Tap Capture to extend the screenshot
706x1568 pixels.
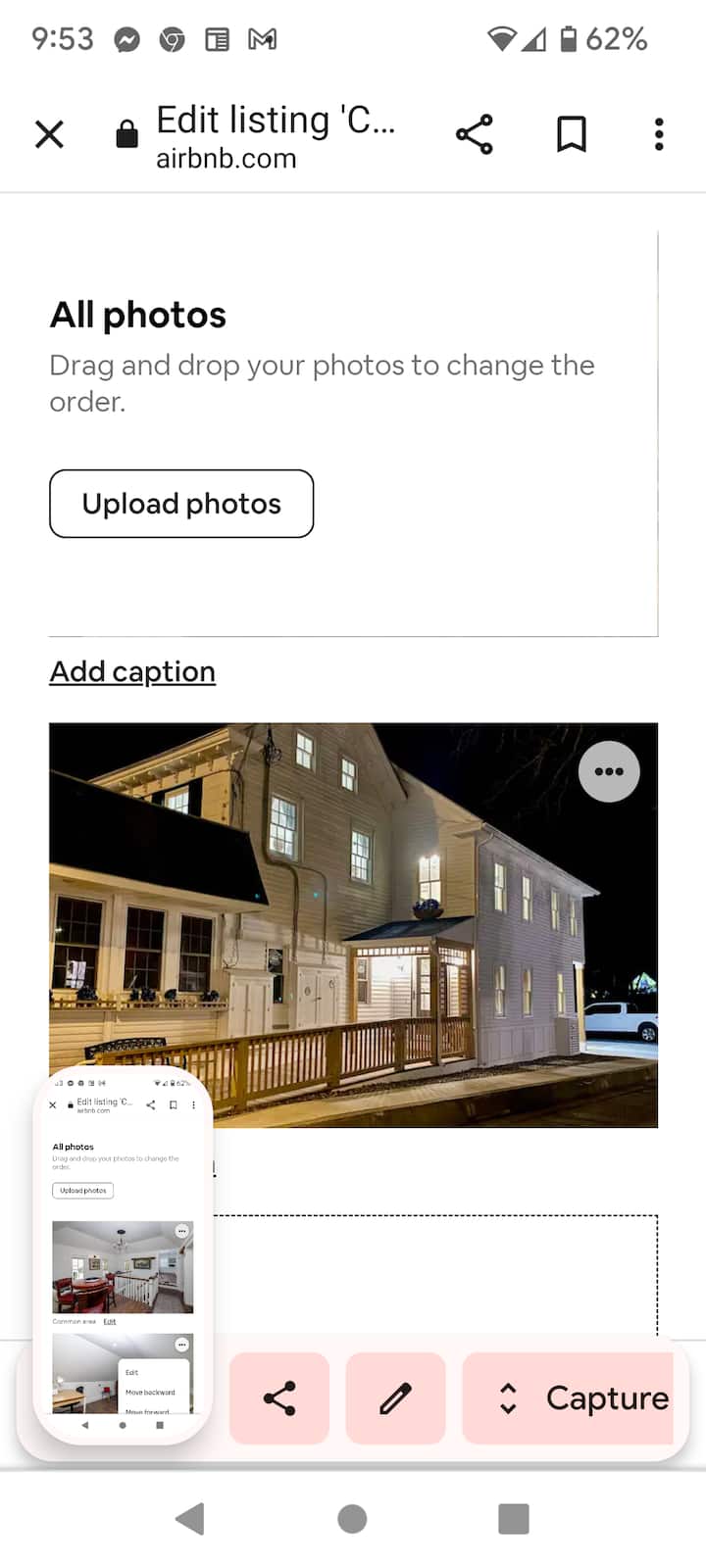(569, 1398)
